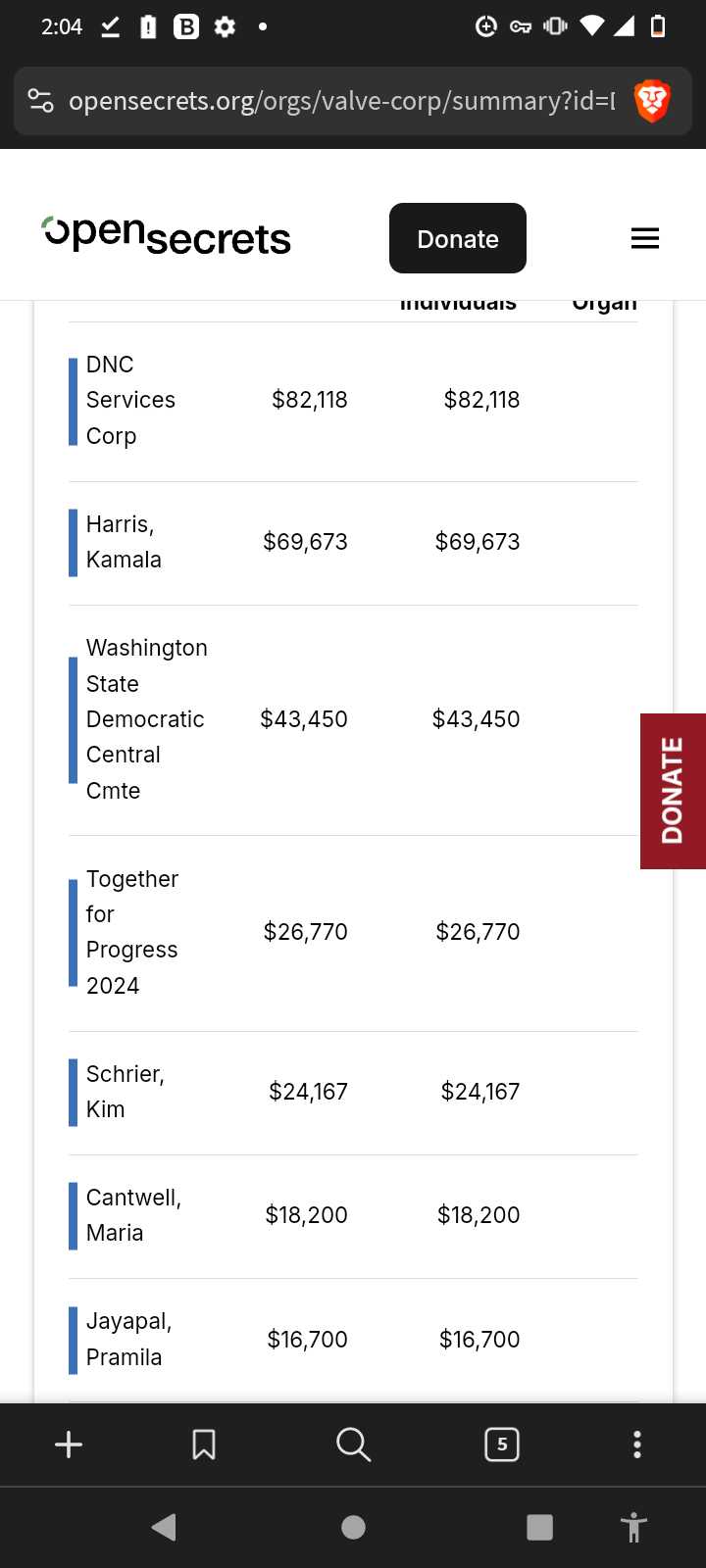Focus the URL address bar
706x1568 pixels.
tap(341, 101)
